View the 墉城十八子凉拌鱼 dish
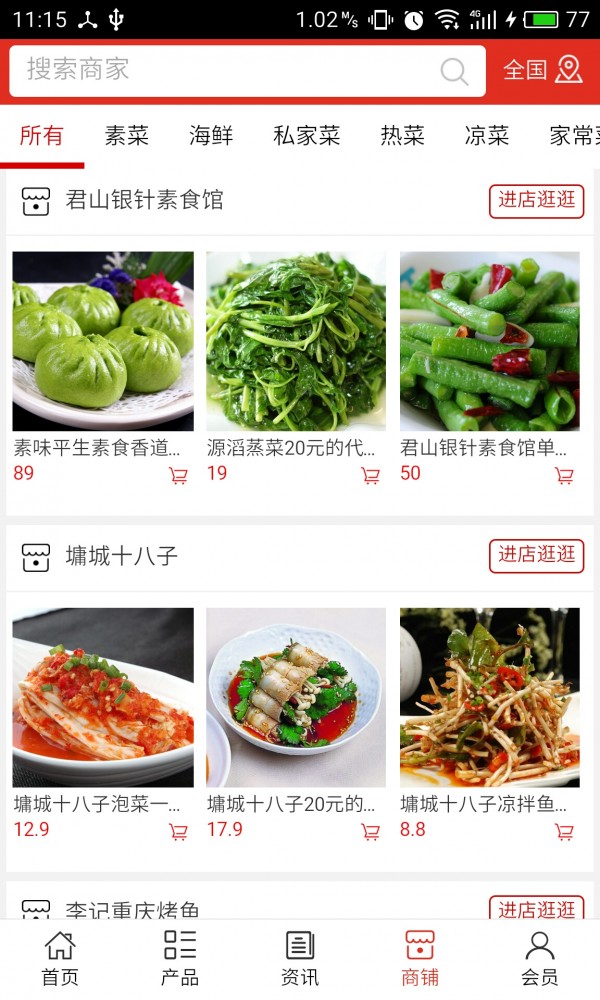 (490, 698)
